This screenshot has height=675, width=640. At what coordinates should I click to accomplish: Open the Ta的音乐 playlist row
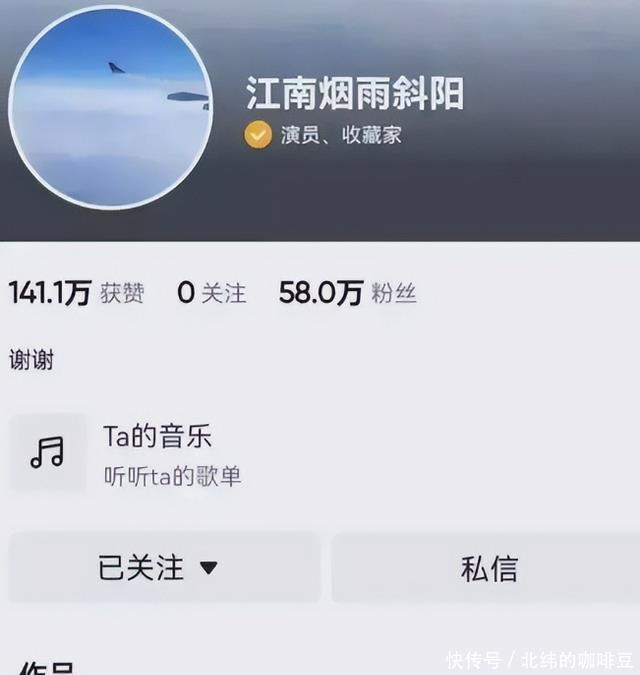pos(158,455)
